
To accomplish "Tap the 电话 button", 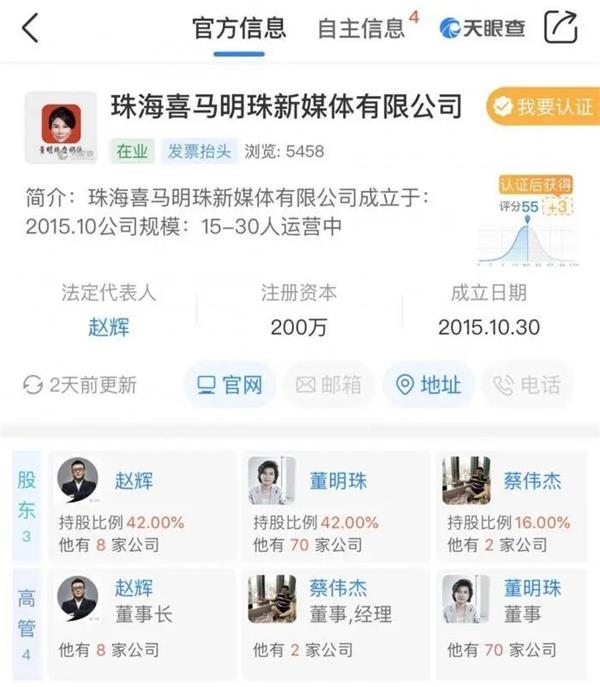I will [528, 385].
